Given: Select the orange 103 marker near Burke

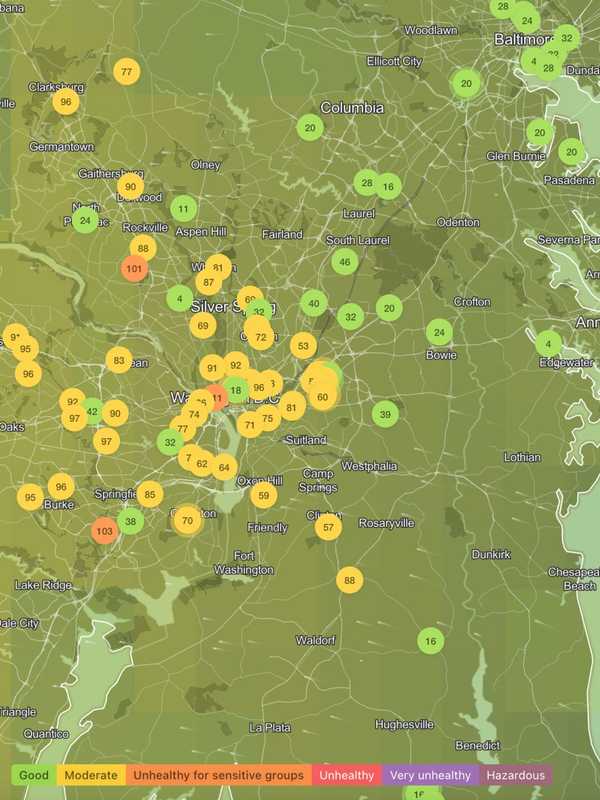Looking at the screenshot, I should coord(105,531).
